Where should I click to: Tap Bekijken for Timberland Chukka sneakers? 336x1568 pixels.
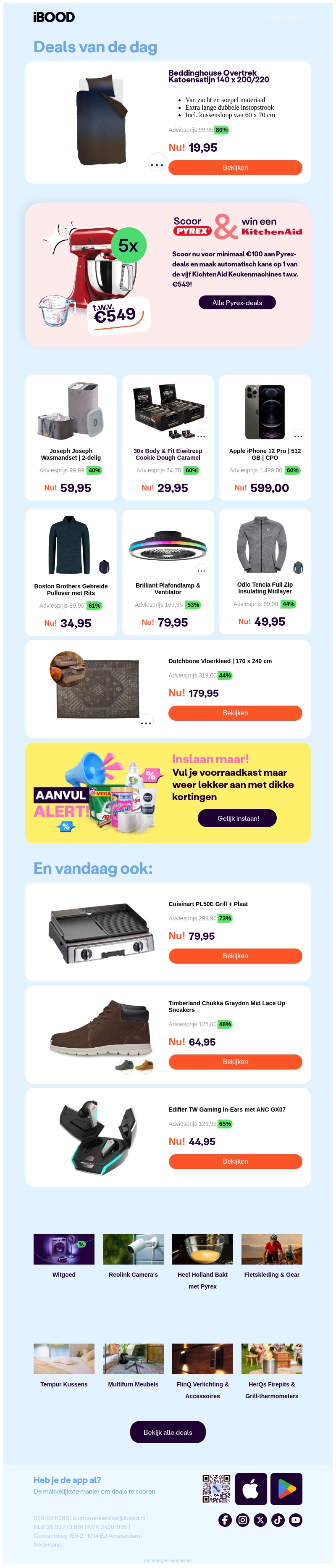[235, 1062]
